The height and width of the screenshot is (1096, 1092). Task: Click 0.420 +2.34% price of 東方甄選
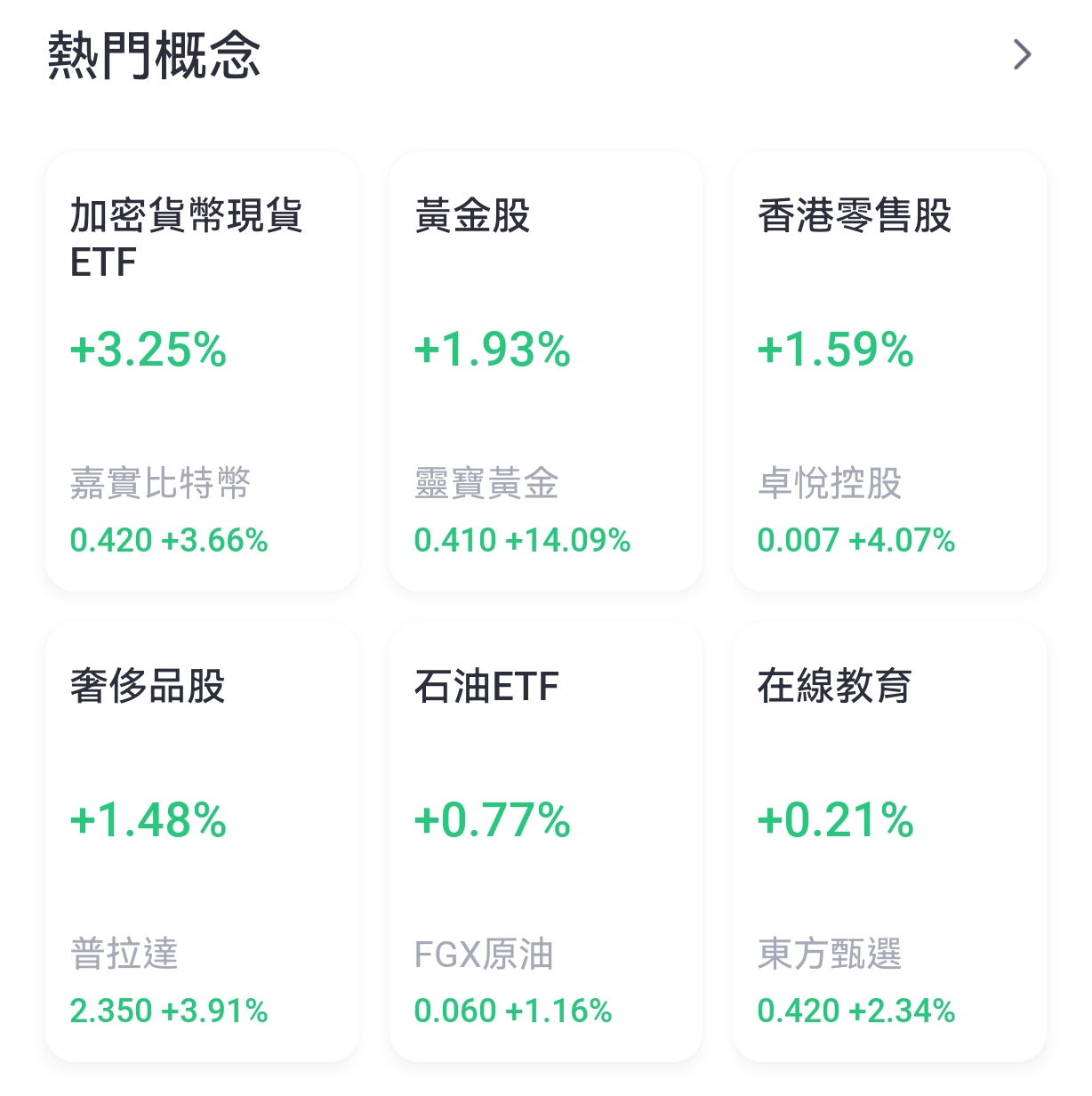[x=857, y=1011]
